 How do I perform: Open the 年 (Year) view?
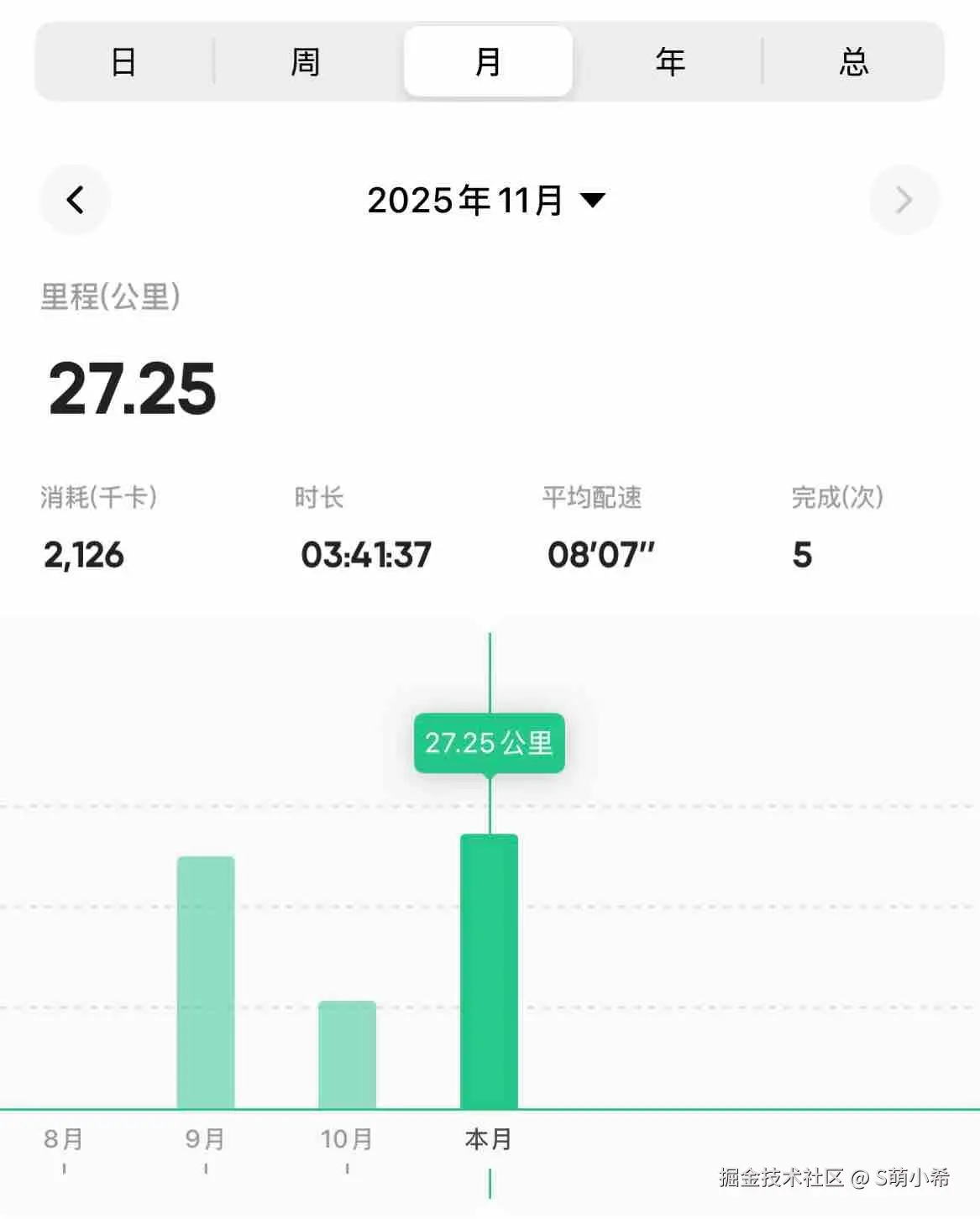[670, 60]
